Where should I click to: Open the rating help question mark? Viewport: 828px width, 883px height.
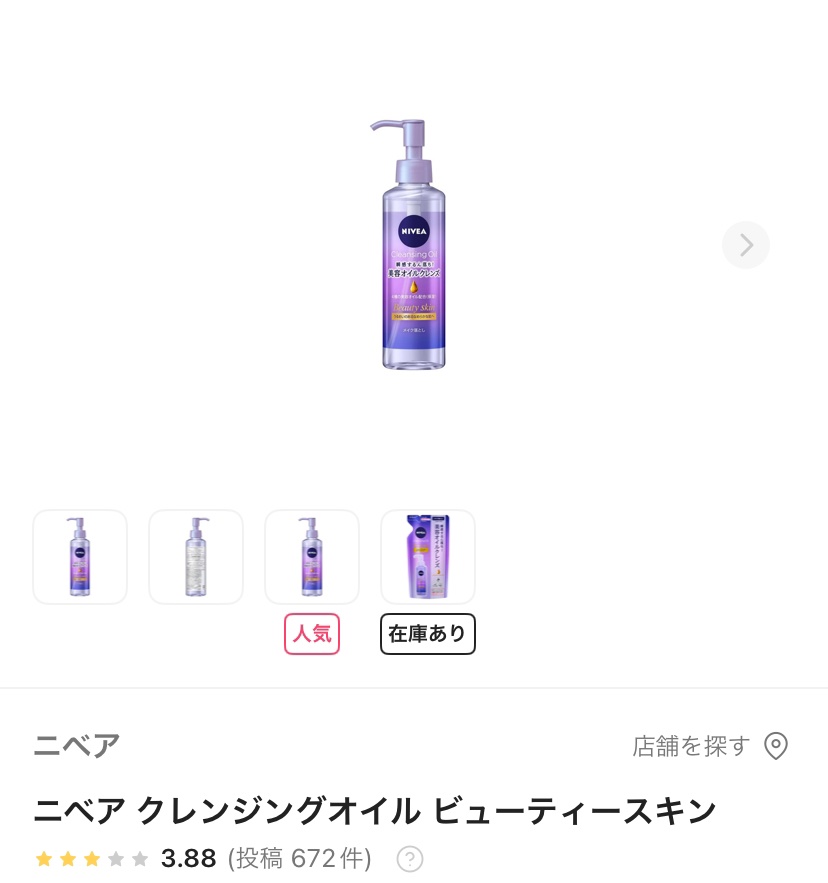[409, 859]
